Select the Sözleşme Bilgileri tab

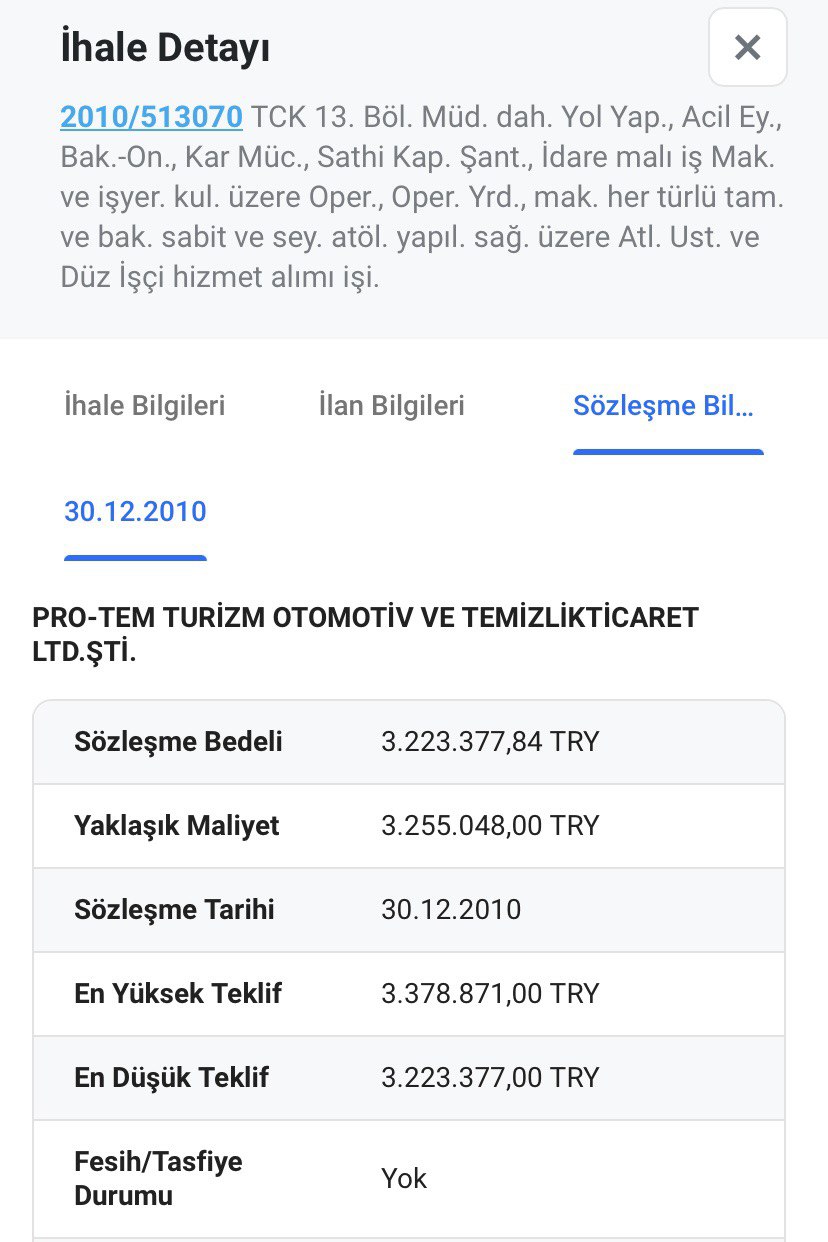pos(667,405)
